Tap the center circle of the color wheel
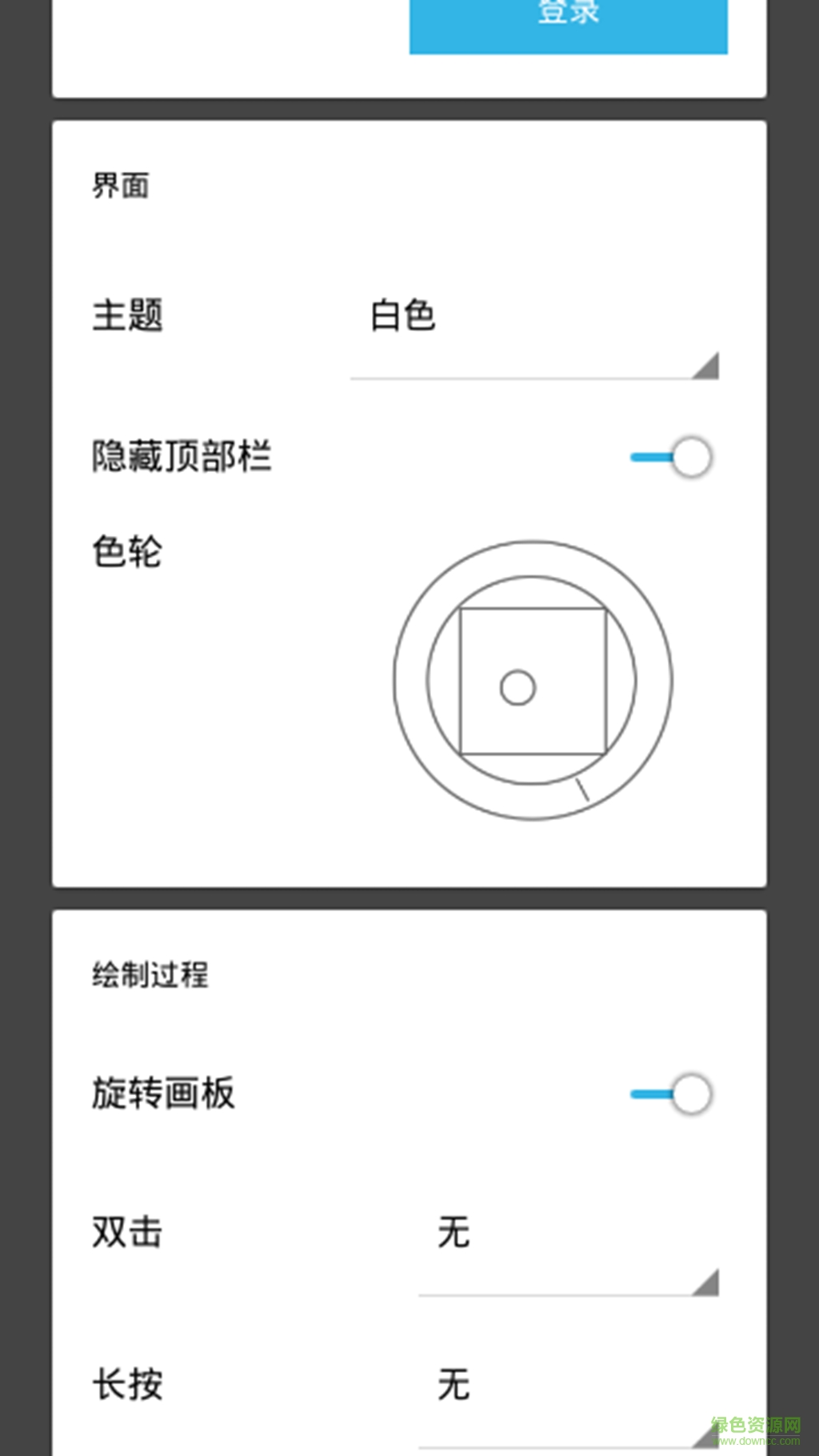Screen dimensions: 819x1456 [518, 688]
